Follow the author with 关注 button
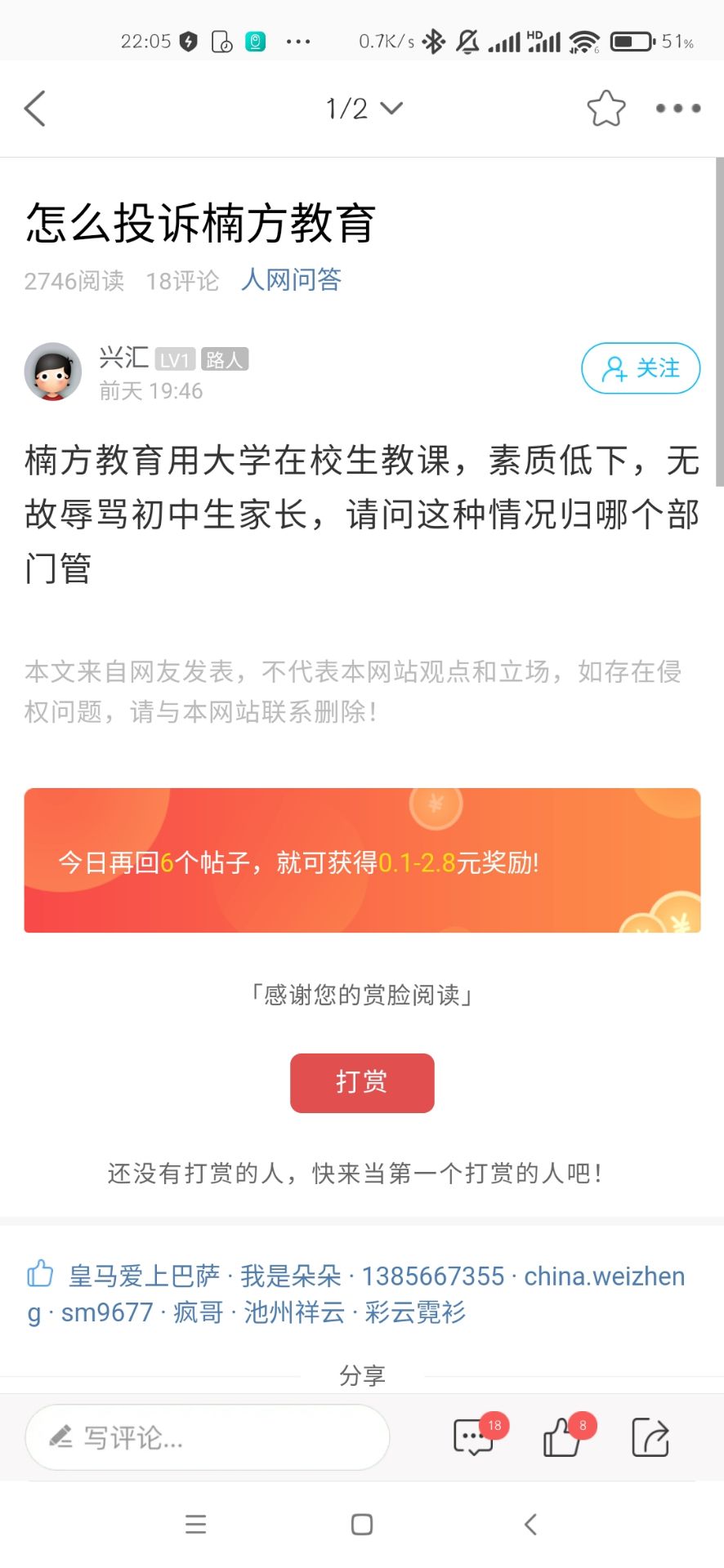724x1568 pixels. (x=641, y=368)
